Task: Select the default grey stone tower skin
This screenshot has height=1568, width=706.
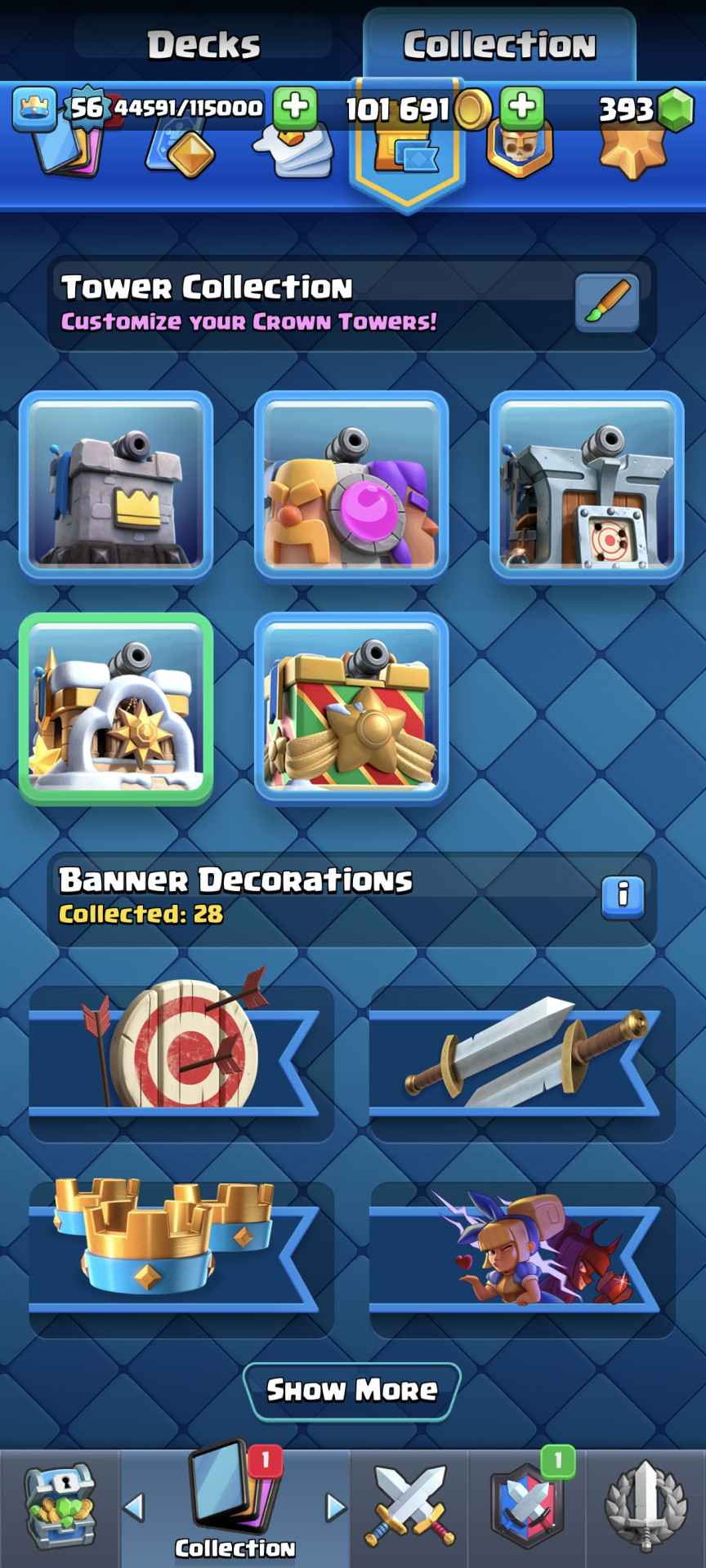Action: click(116, 485)
